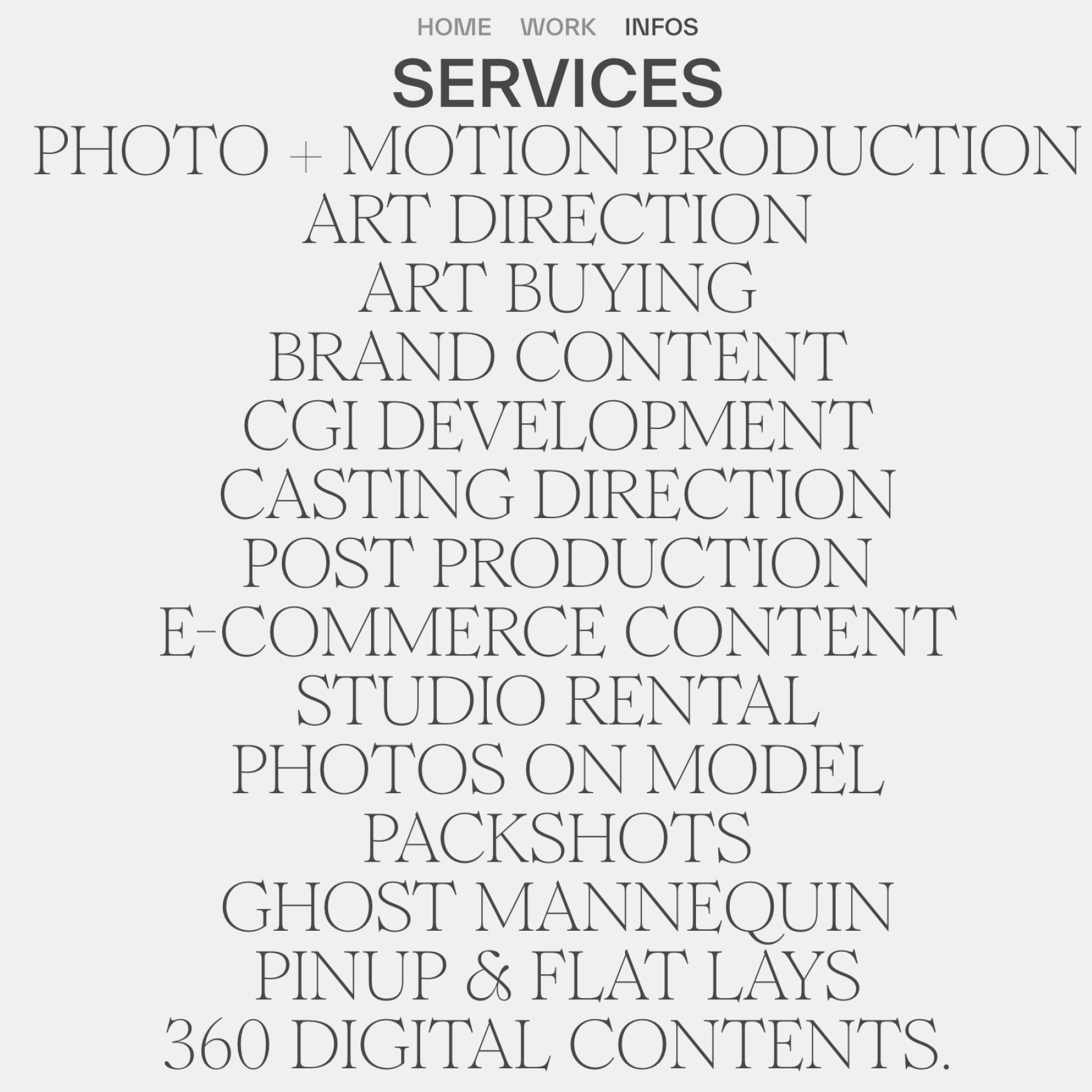
Task: Go to the HOME page
Action: coord(454,27)
